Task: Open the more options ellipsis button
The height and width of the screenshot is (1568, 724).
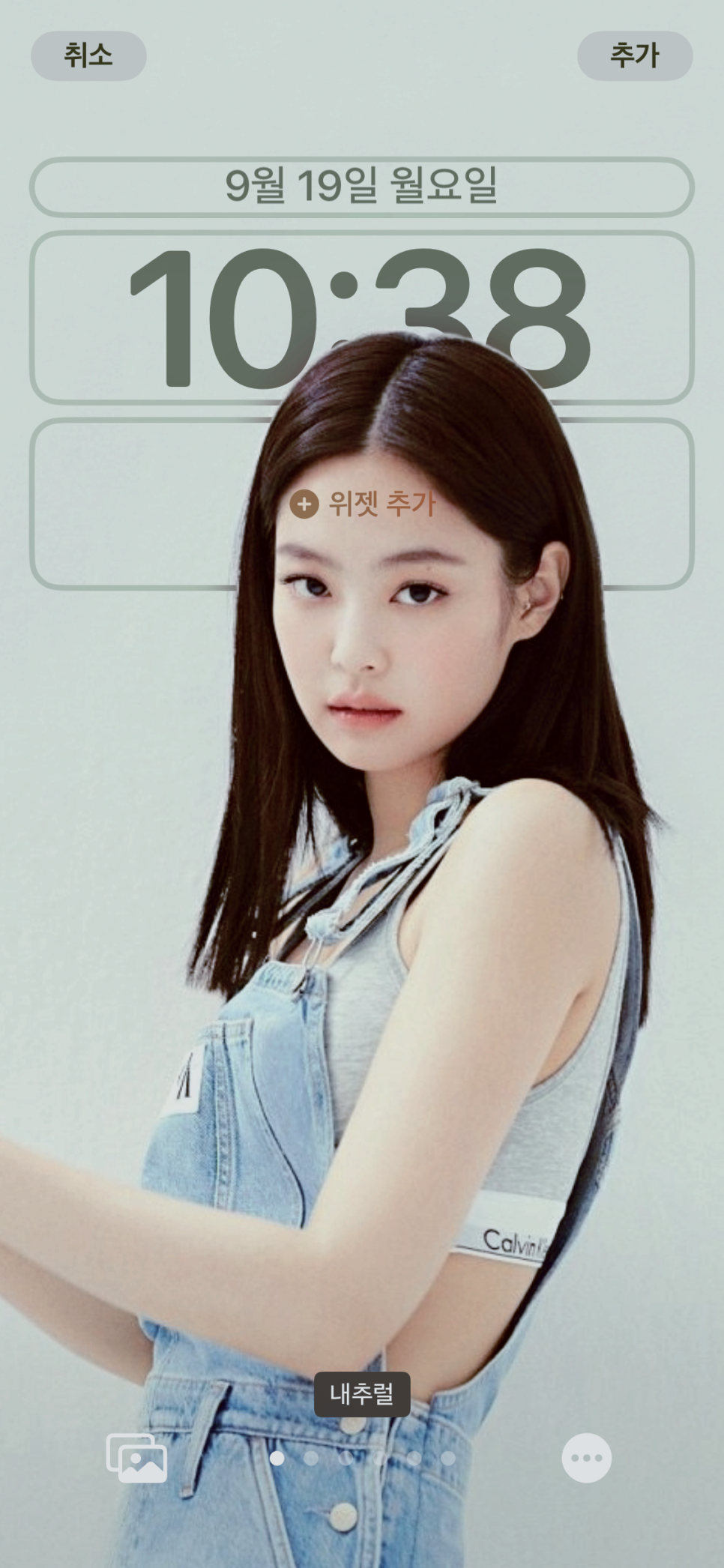Action: (x=586, y=1458)
